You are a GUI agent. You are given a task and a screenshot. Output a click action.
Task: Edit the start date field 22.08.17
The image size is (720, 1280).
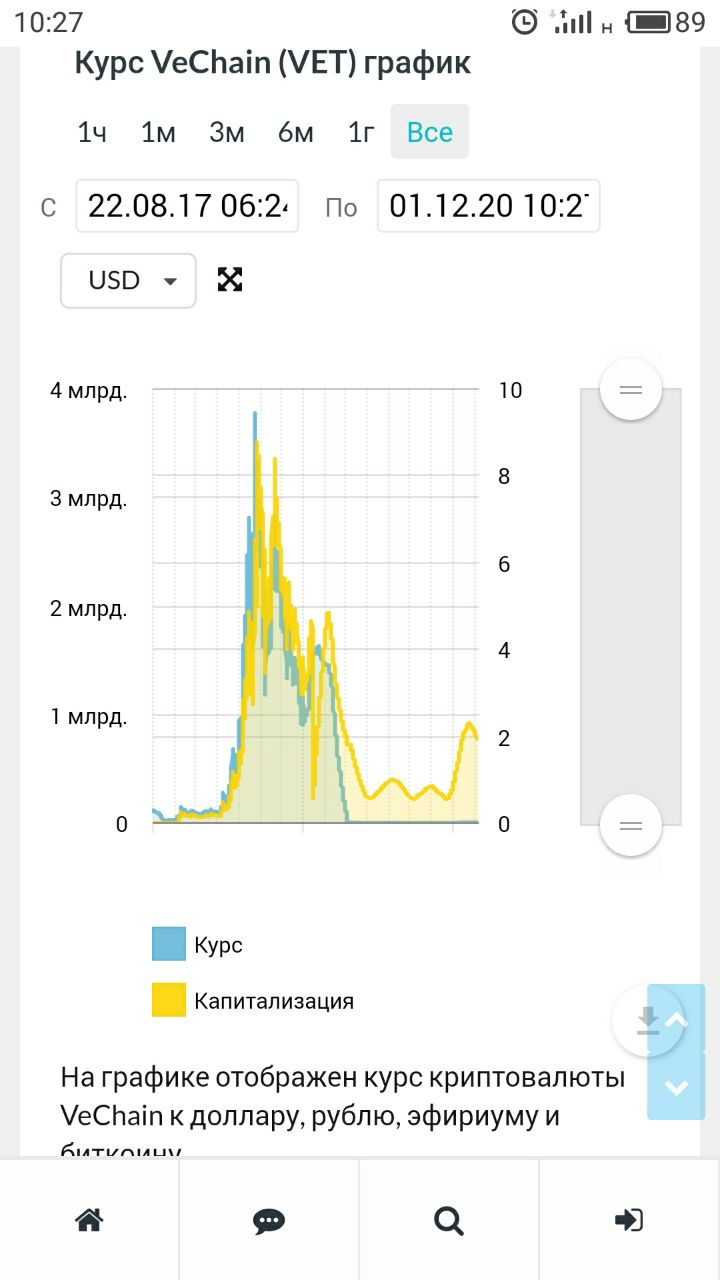187,206
